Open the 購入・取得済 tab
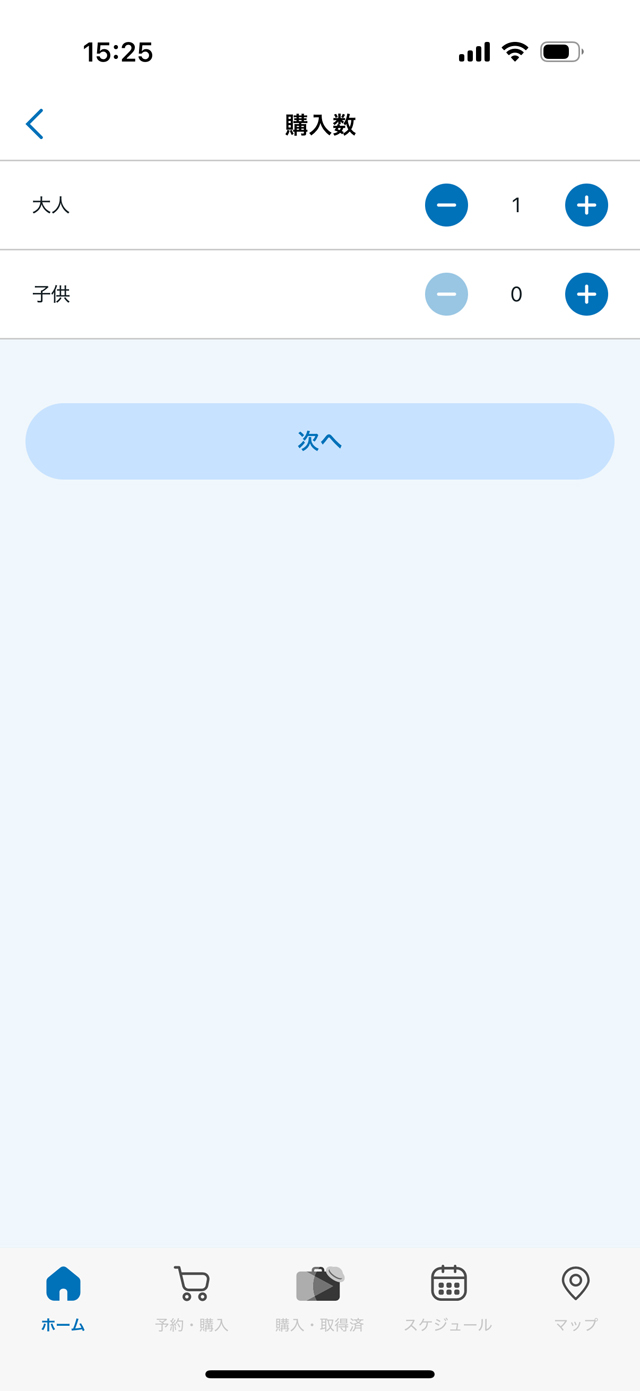The width and height of the screenshot is (640, 1391). click(x=319, y=1298)
